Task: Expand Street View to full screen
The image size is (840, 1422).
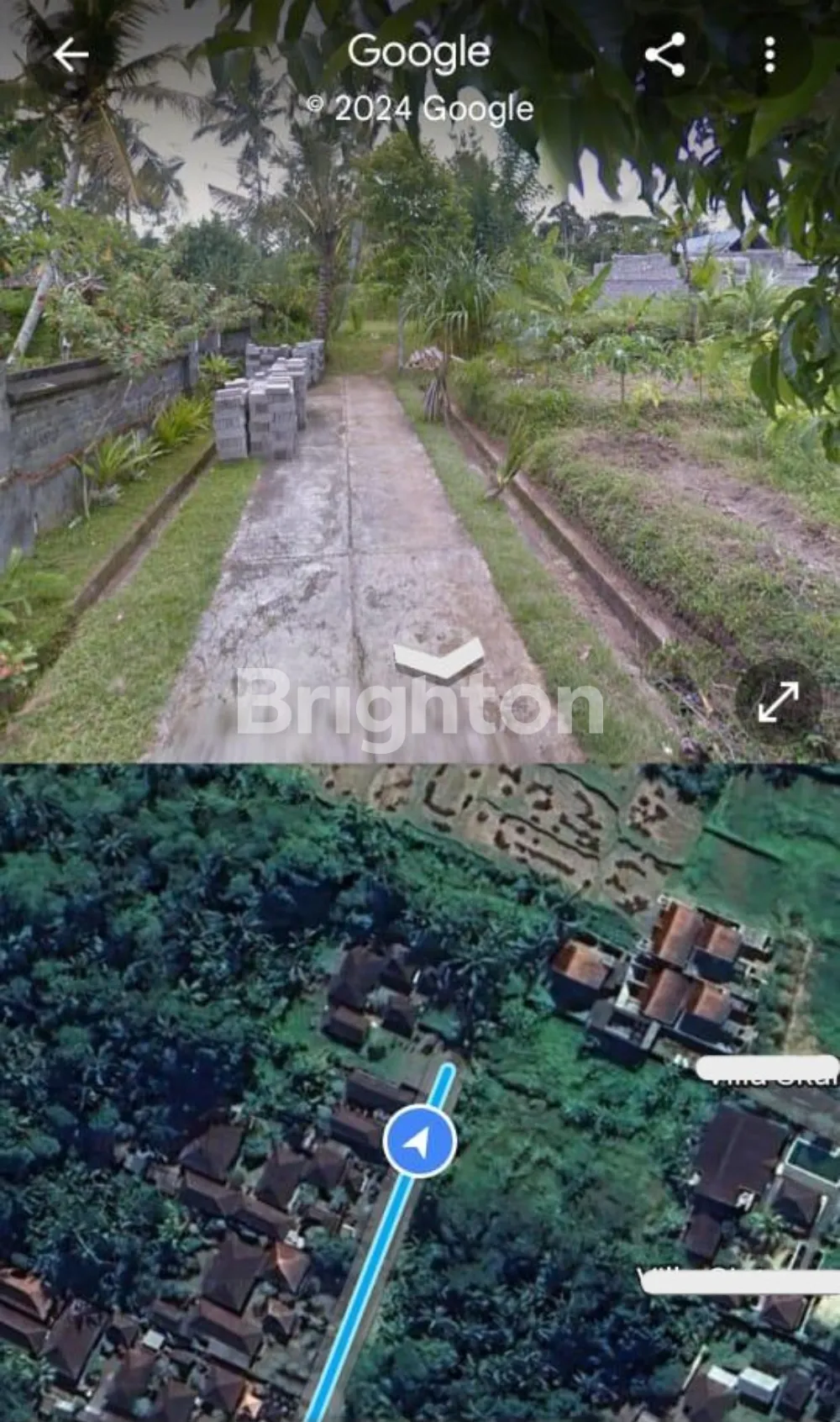Action: 778,702
